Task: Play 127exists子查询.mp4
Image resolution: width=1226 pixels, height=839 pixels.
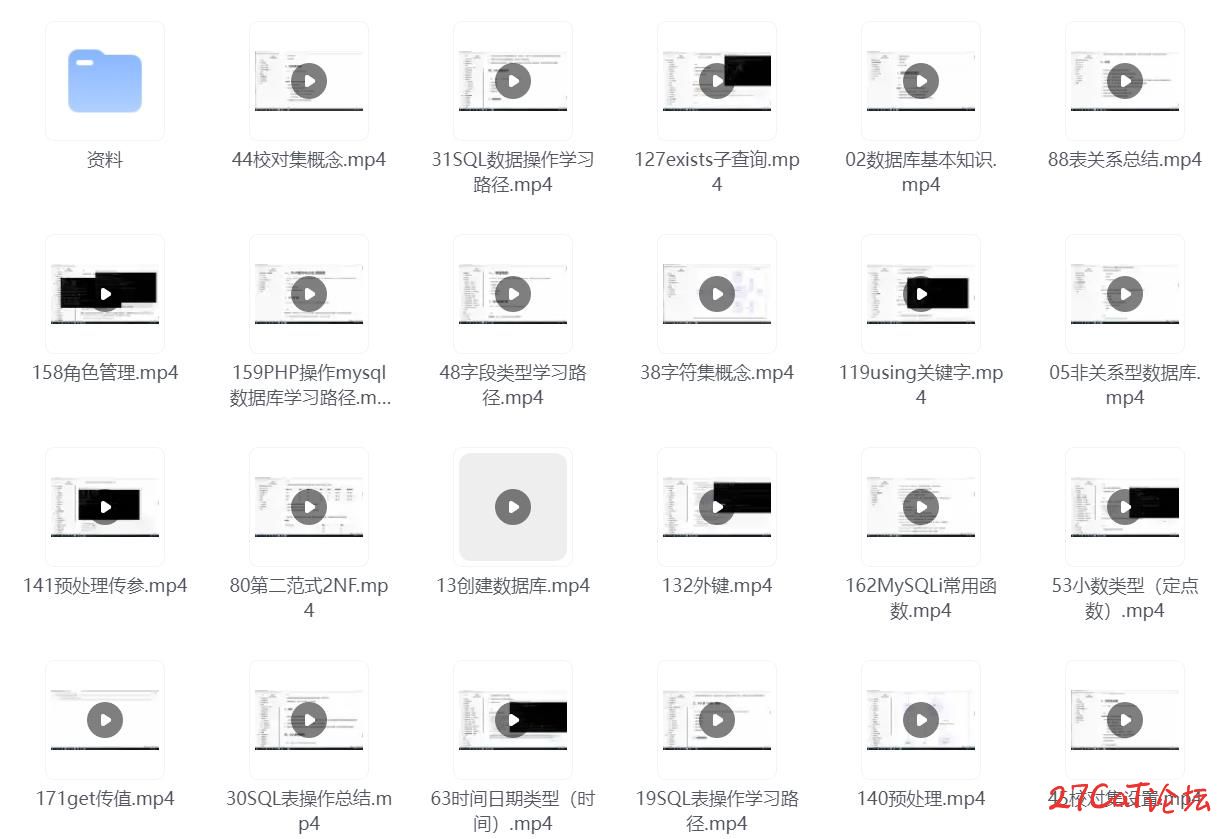Action: [717, 81]
